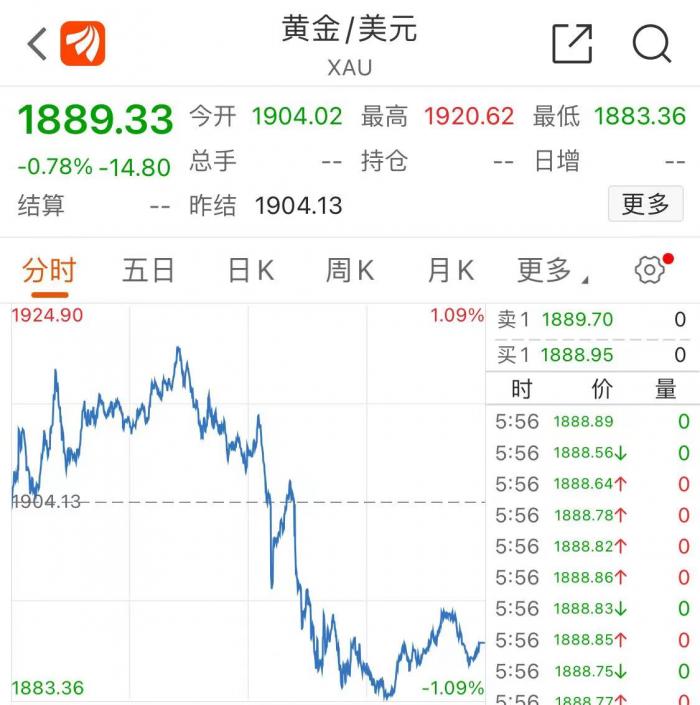Show the 月K chart tab
The height and width of the screenshot is (705, 700).
[x=450, y=270]
